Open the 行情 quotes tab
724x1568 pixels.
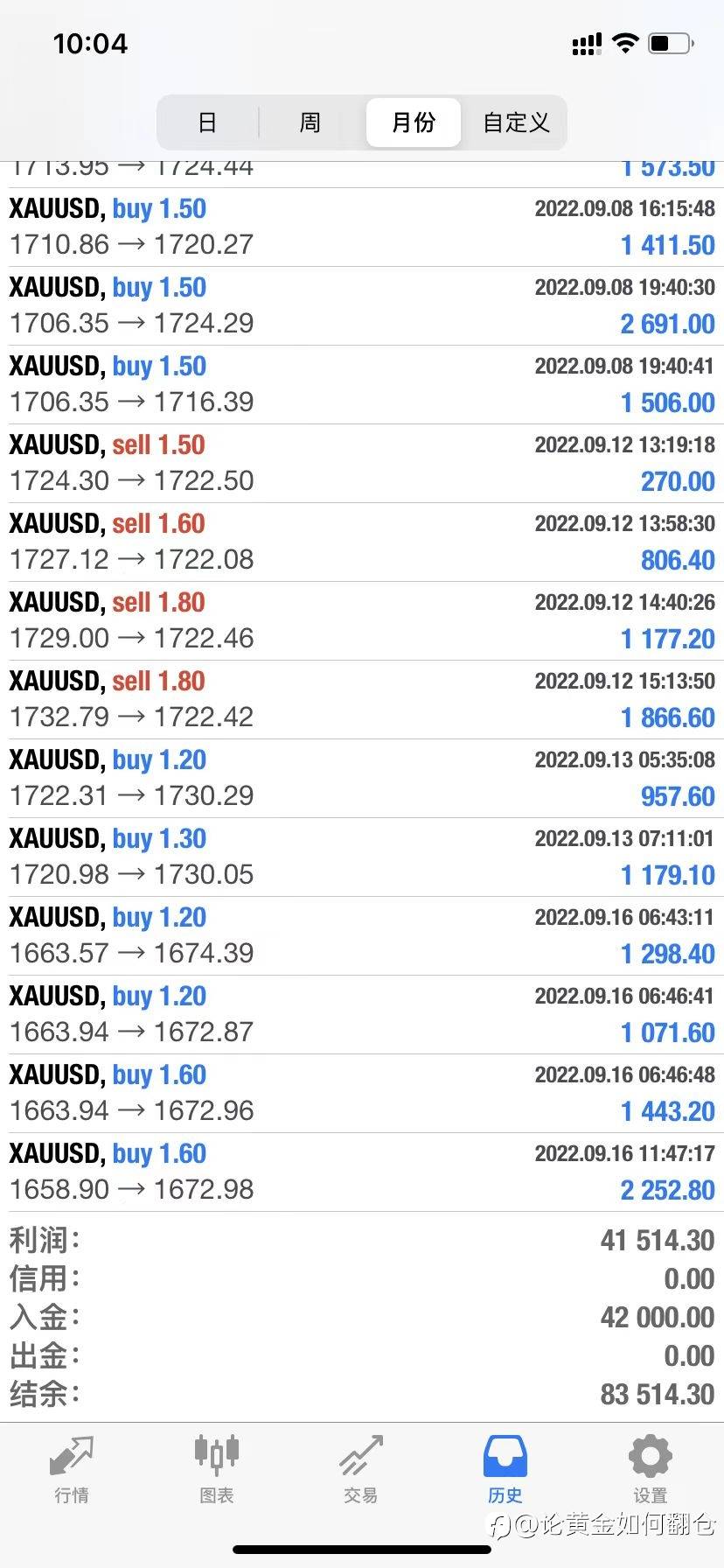[x=72, y=1470]
